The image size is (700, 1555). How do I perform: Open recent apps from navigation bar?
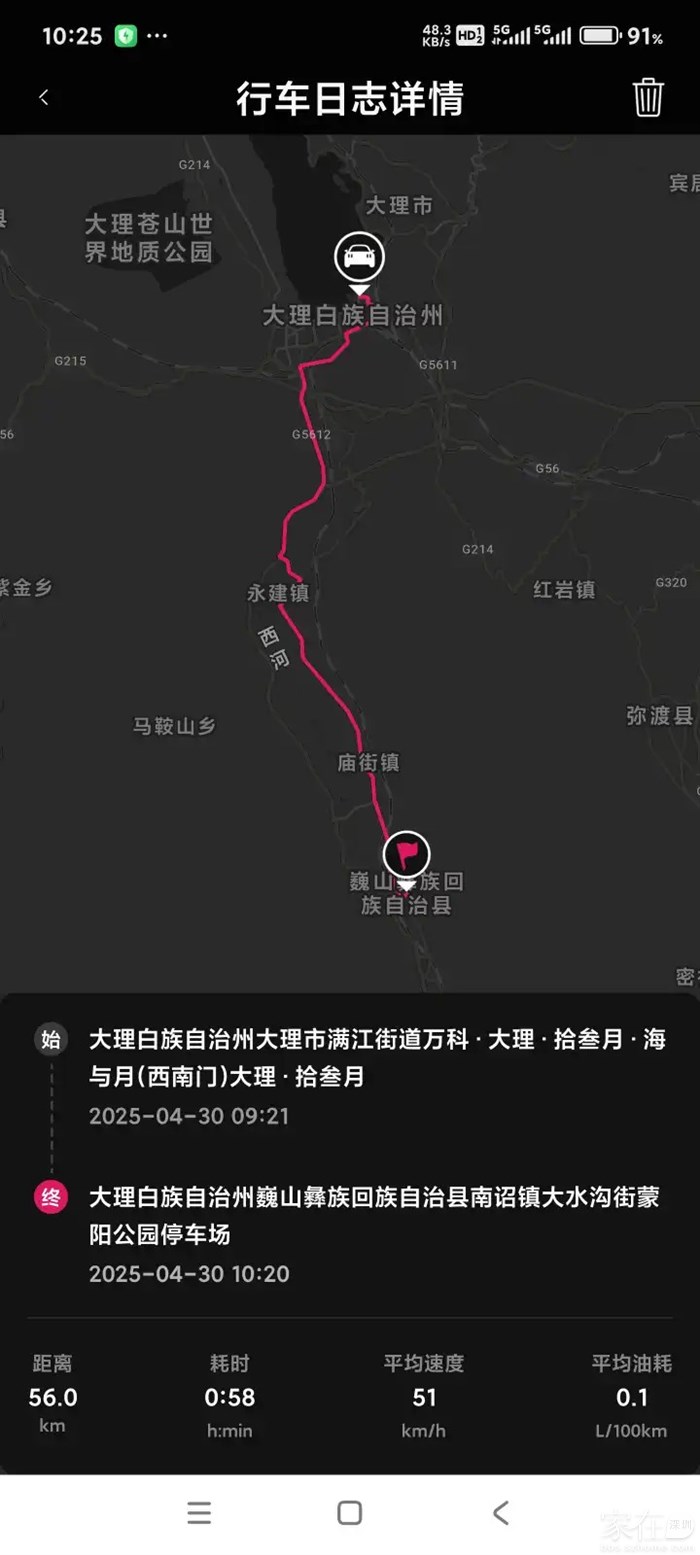click(x=199, y=1513)
